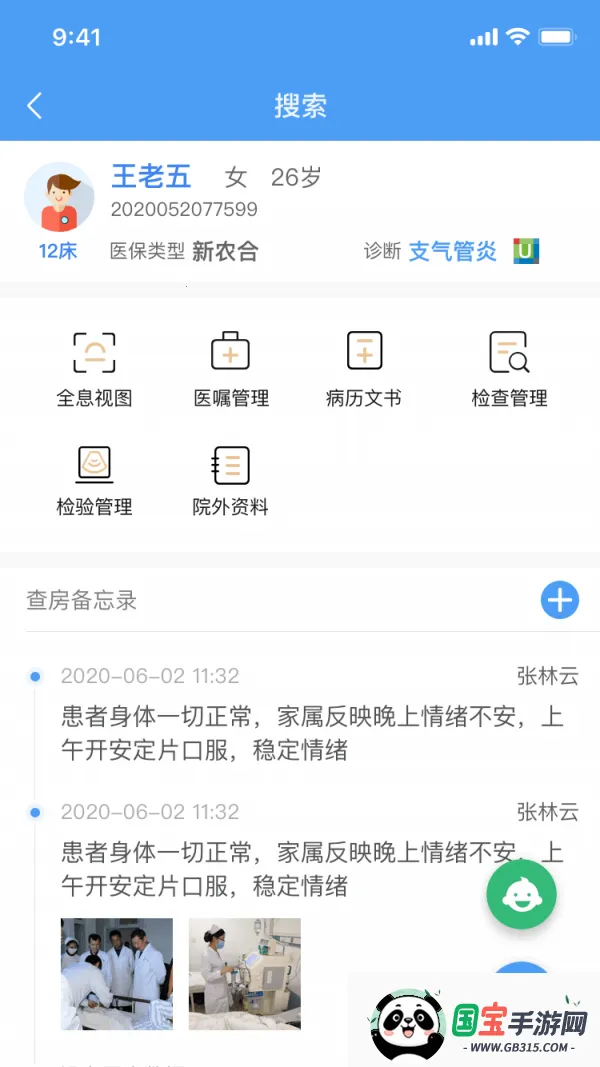This screenshot has width=600, height=1067.
Task: Open 检查管理 examination management
Action: click(509, 369)
